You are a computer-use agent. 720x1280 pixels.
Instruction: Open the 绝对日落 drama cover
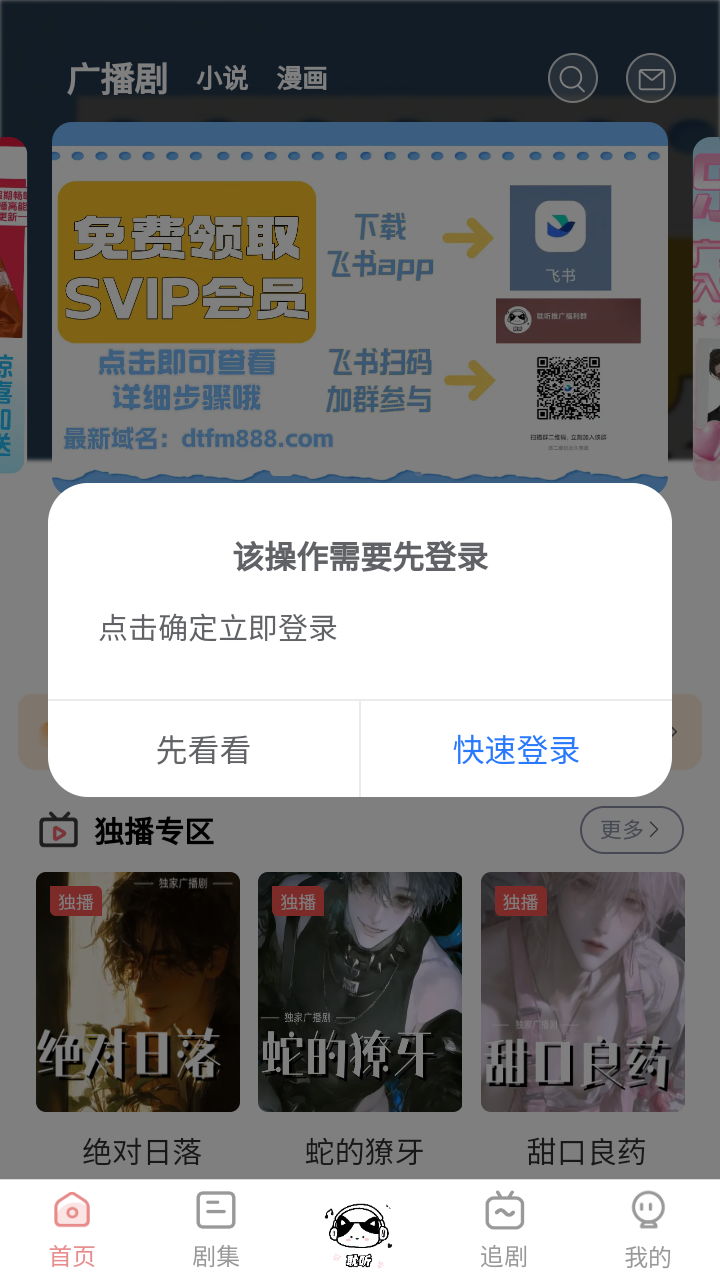[x=137, y=992]
